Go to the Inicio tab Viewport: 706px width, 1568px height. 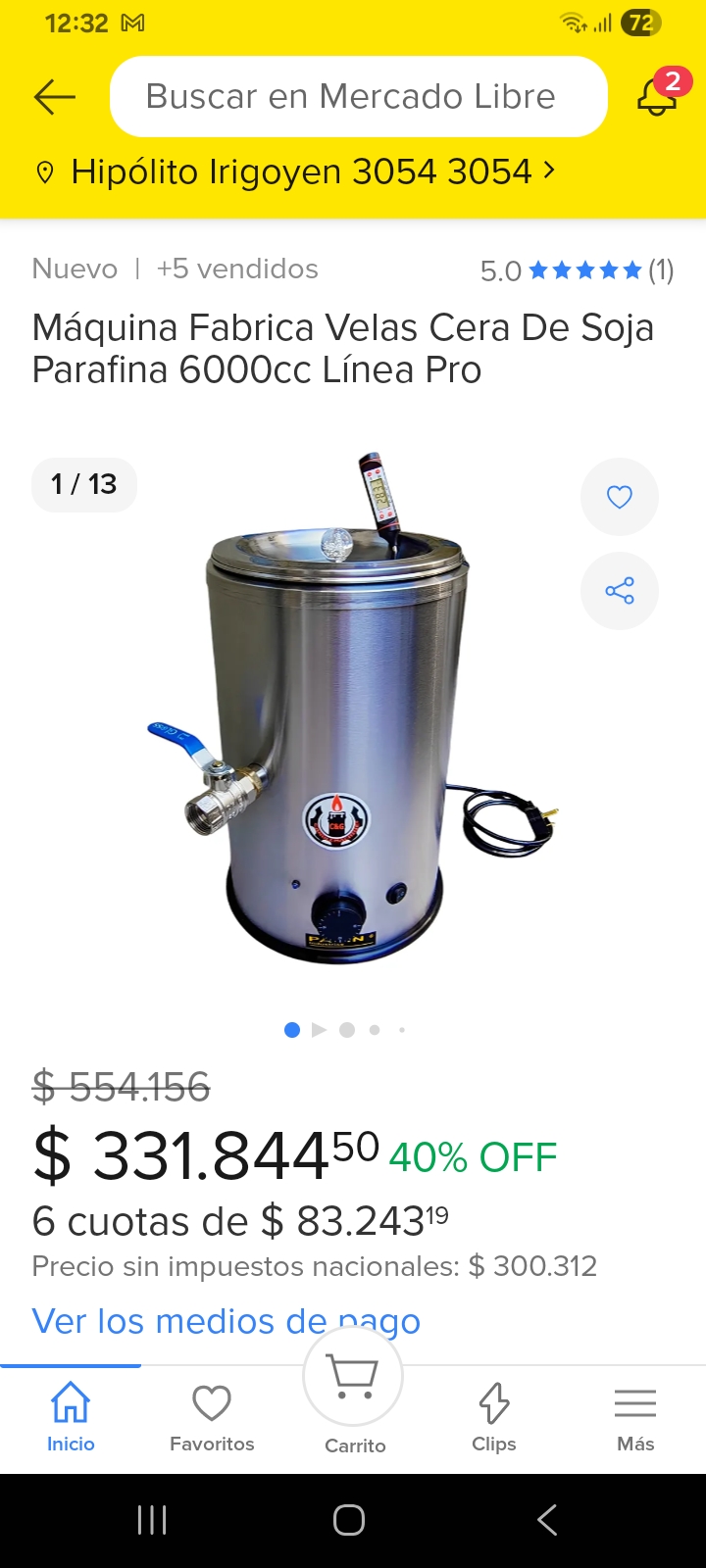pos(71,1416)
